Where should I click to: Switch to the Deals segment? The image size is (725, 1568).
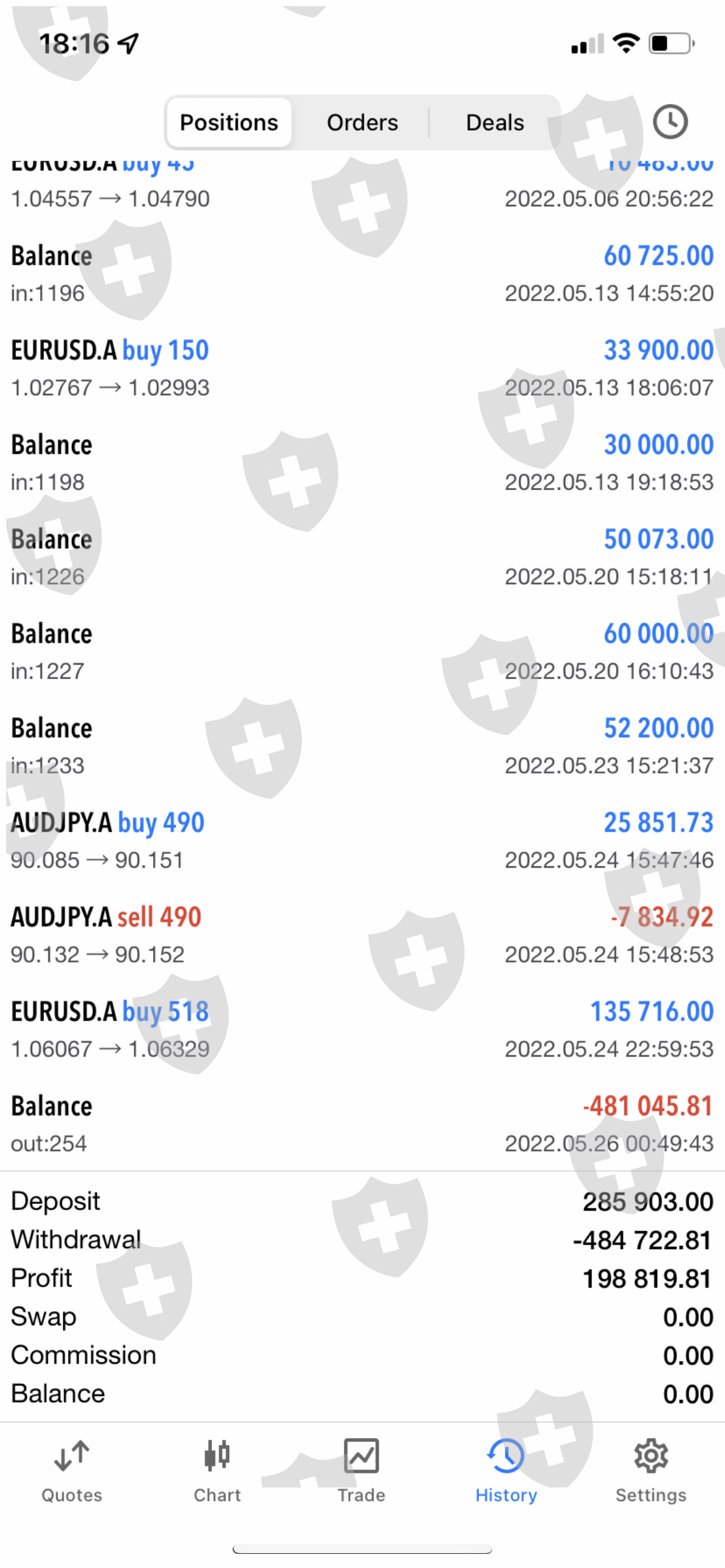494,123
